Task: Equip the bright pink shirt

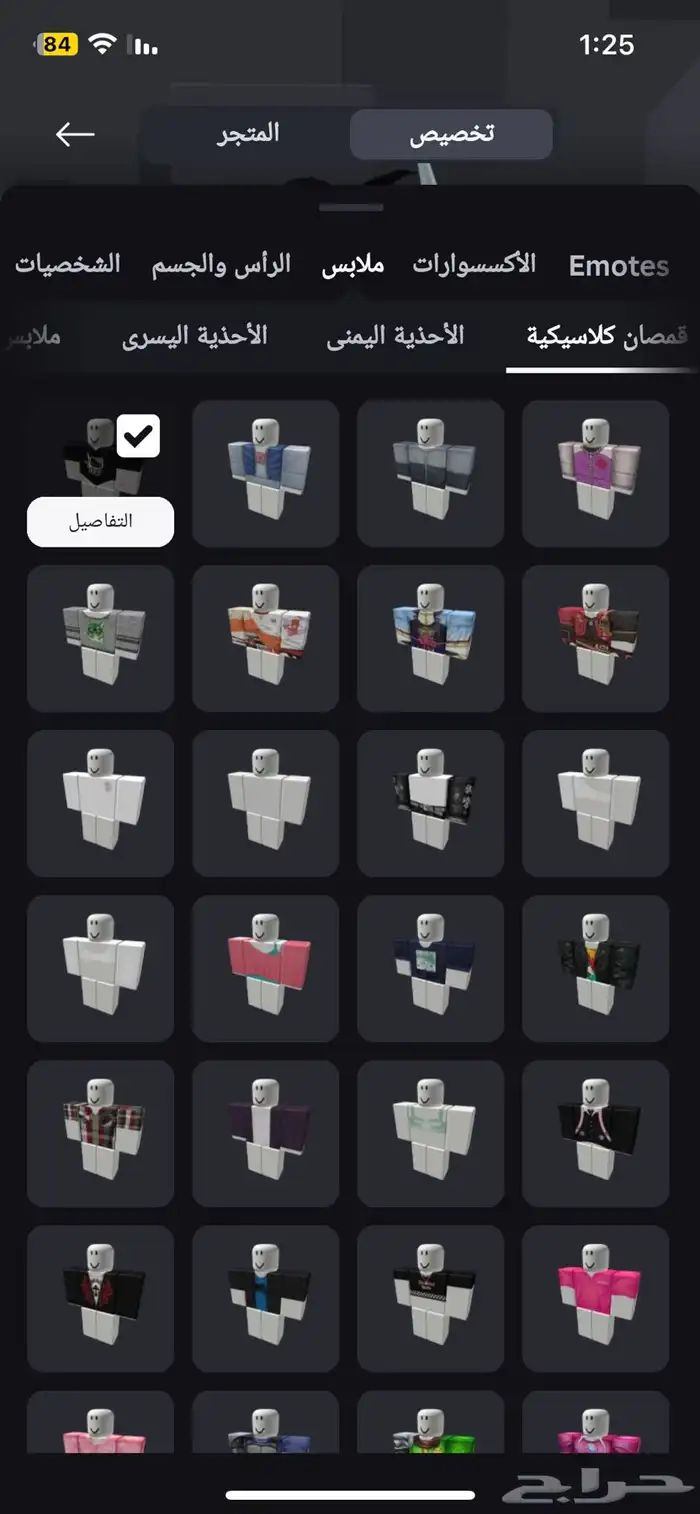Action: [595, 1298]
